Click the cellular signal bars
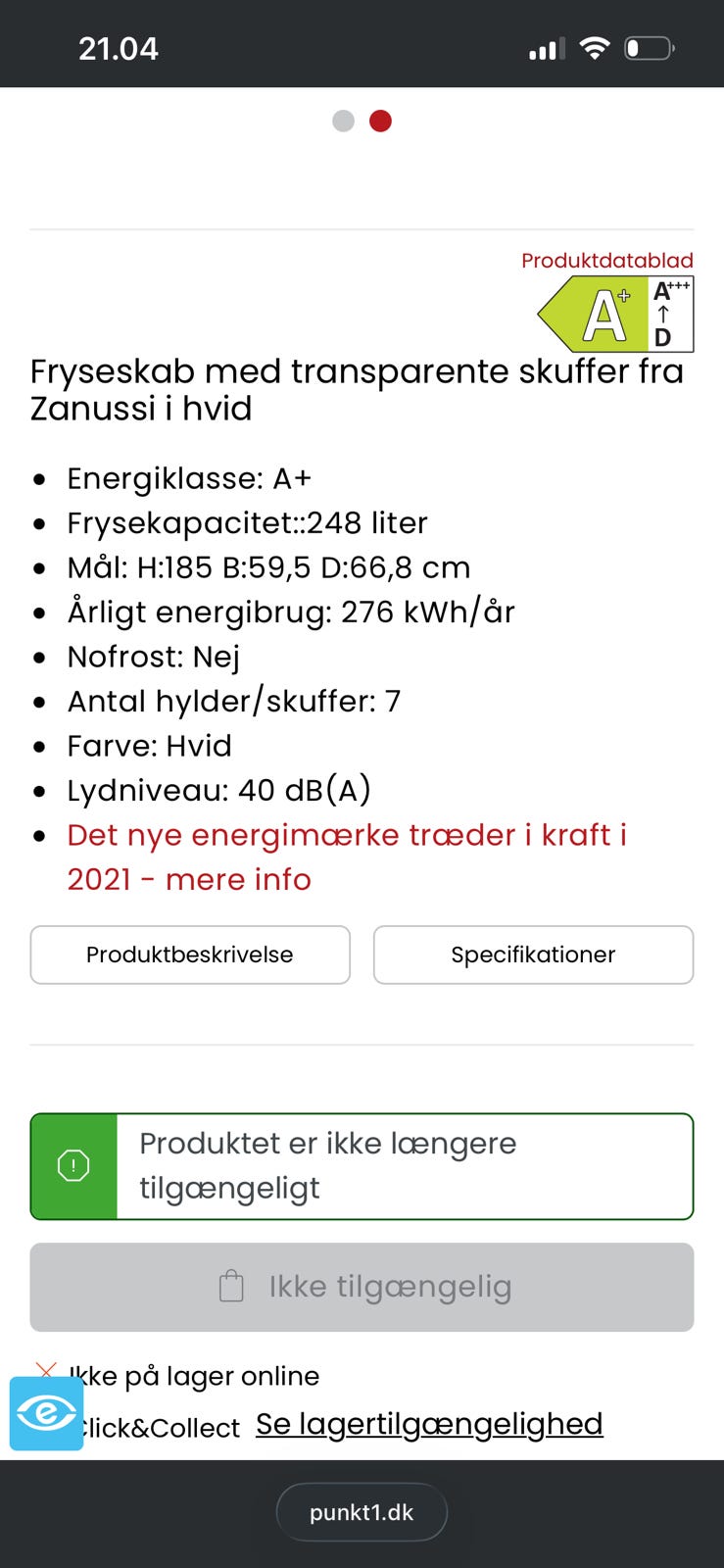 pos(545,47)
